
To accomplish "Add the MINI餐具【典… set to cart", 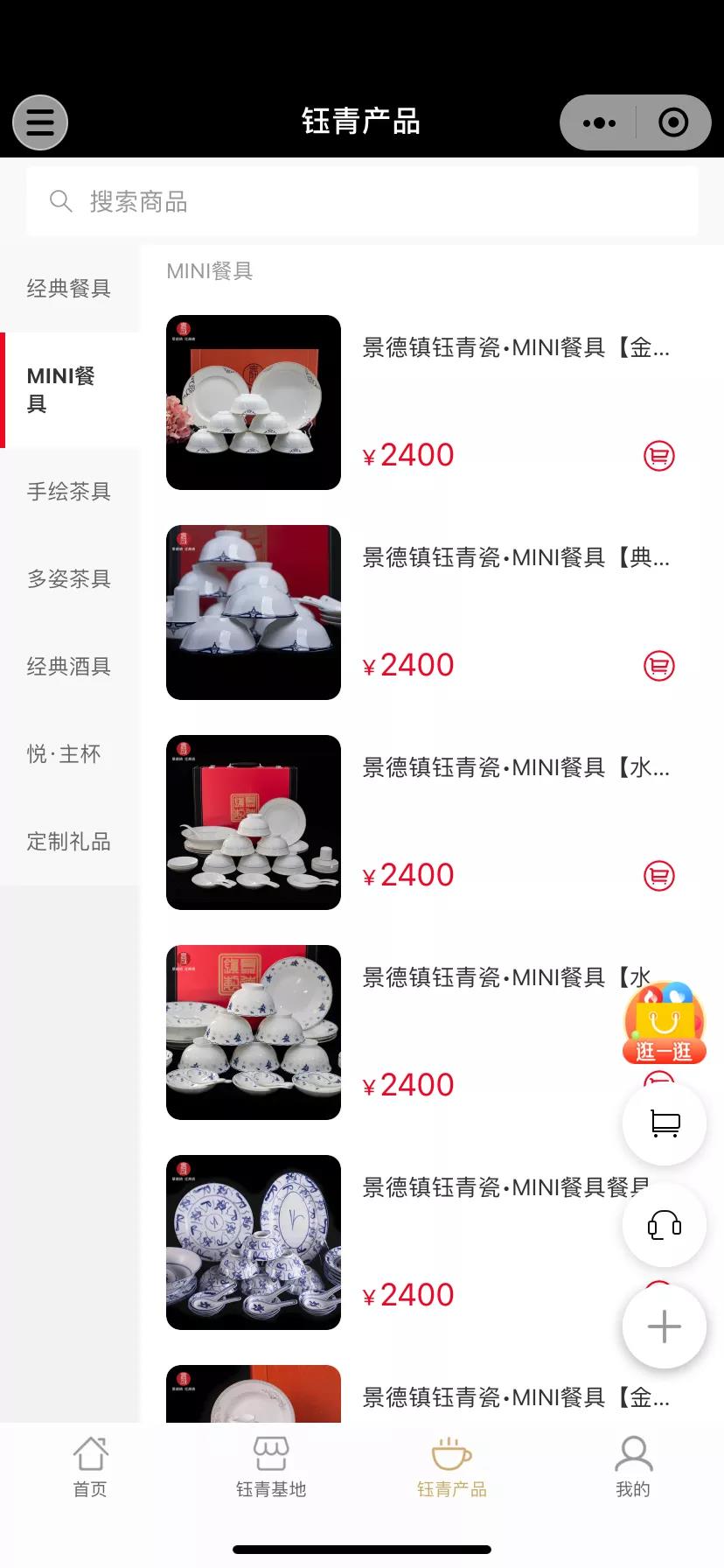I will pyautogui.click(x=659, y=666).
